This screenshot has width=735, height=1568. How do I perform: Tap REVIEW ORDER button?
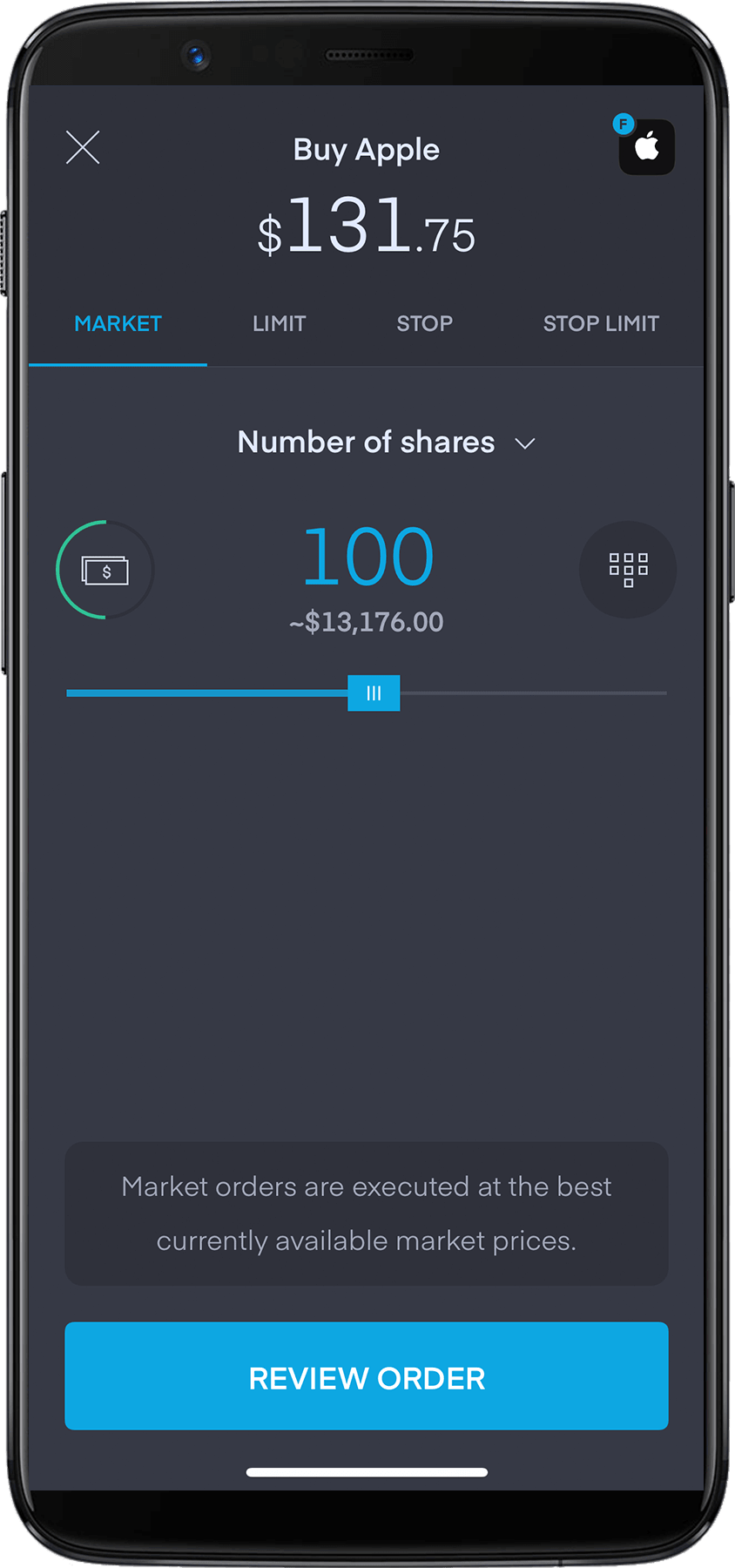pyautogui.click(x=367, y=1377)
